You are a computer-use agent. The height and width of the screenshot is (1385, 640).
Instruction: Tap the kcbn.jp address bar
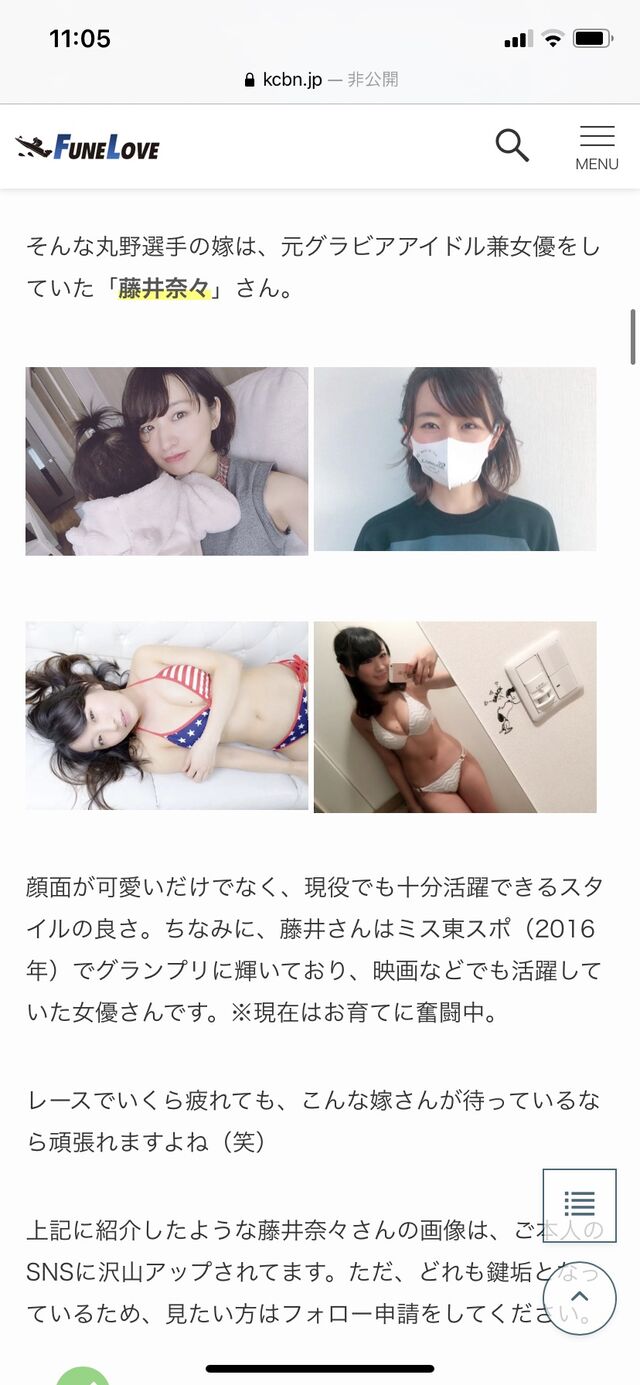point(320,79)
